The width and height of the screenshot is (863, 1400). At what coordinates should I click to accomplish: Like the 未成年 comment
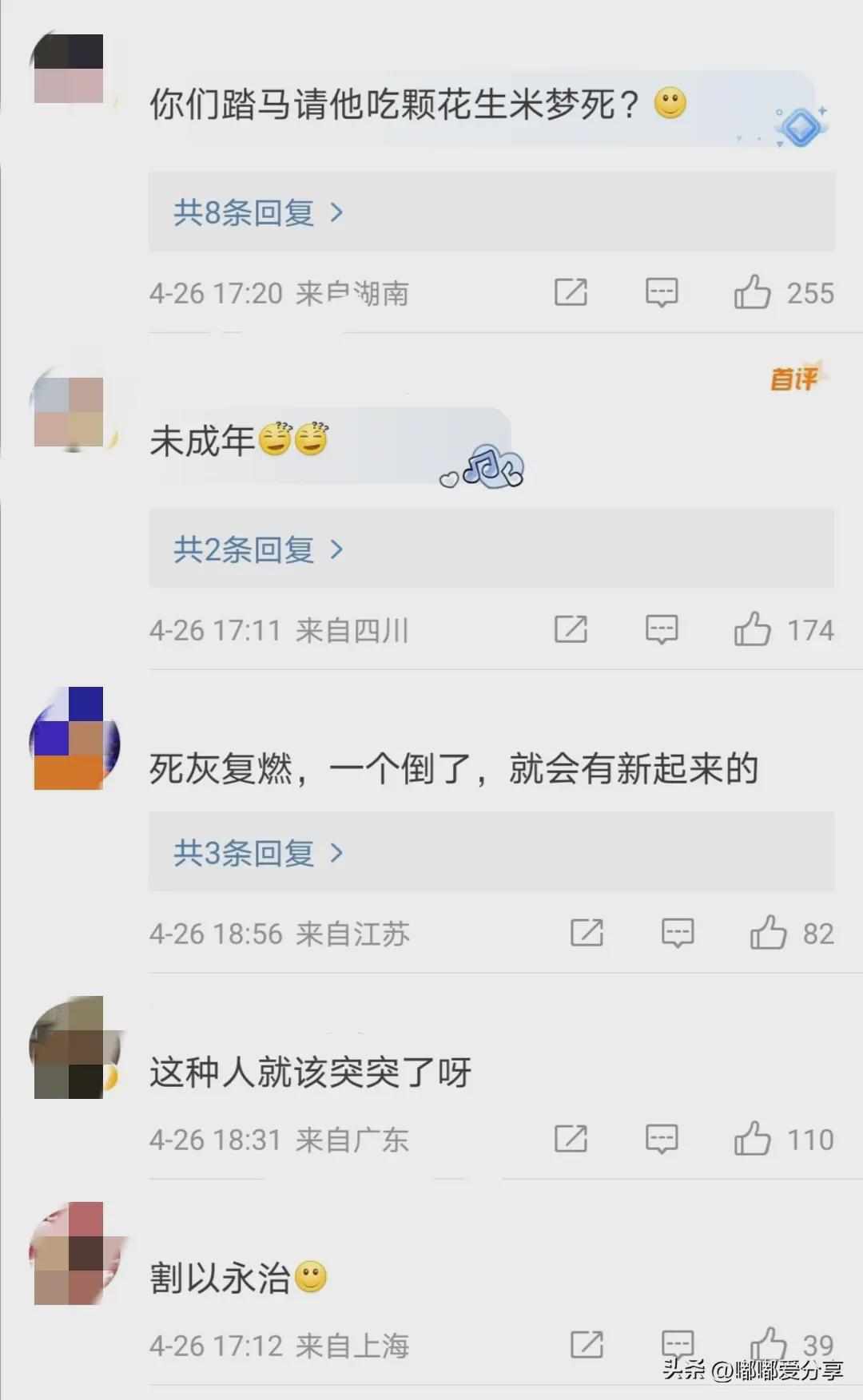point(752,629)
